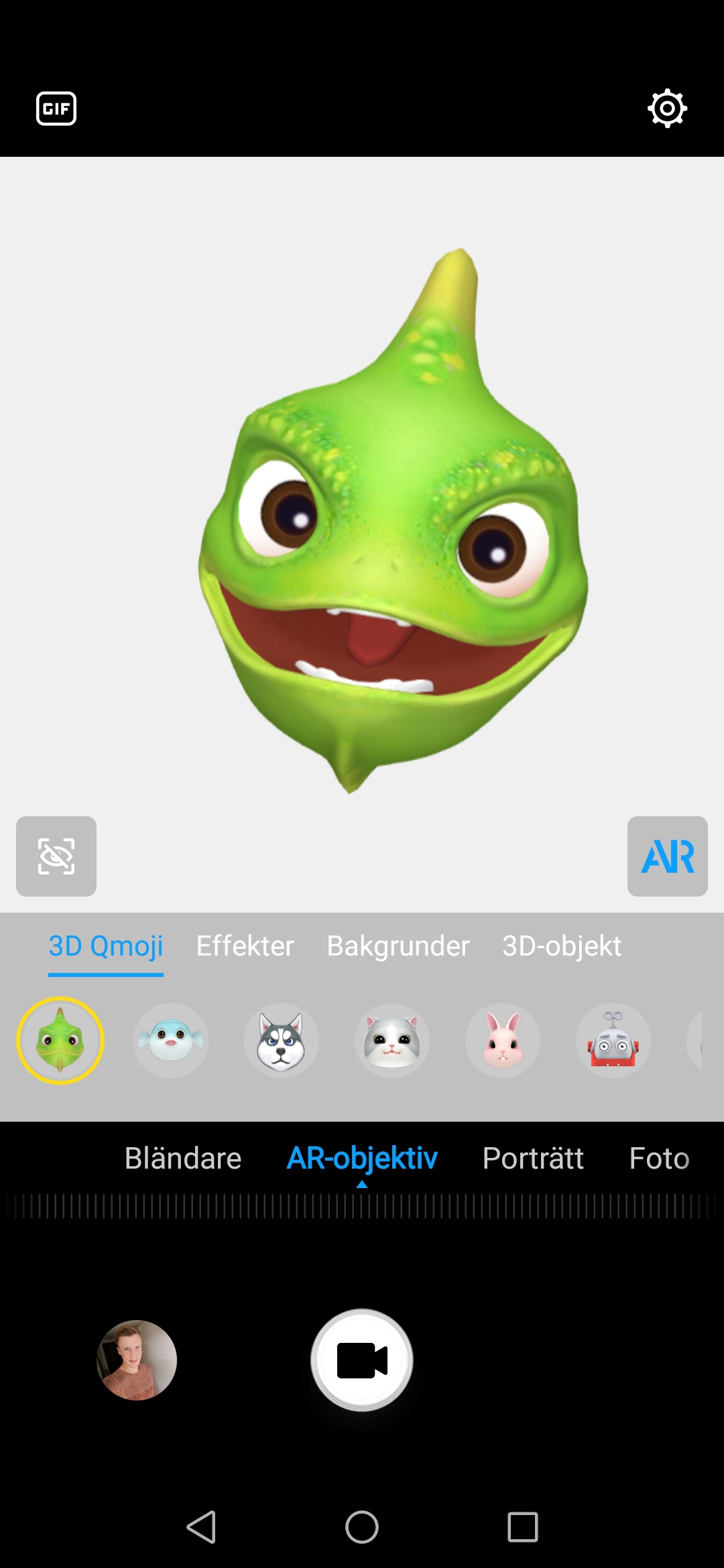Select the blue pufferfish Qmoji
The image size is (724, 1568).
point(171,1041)
